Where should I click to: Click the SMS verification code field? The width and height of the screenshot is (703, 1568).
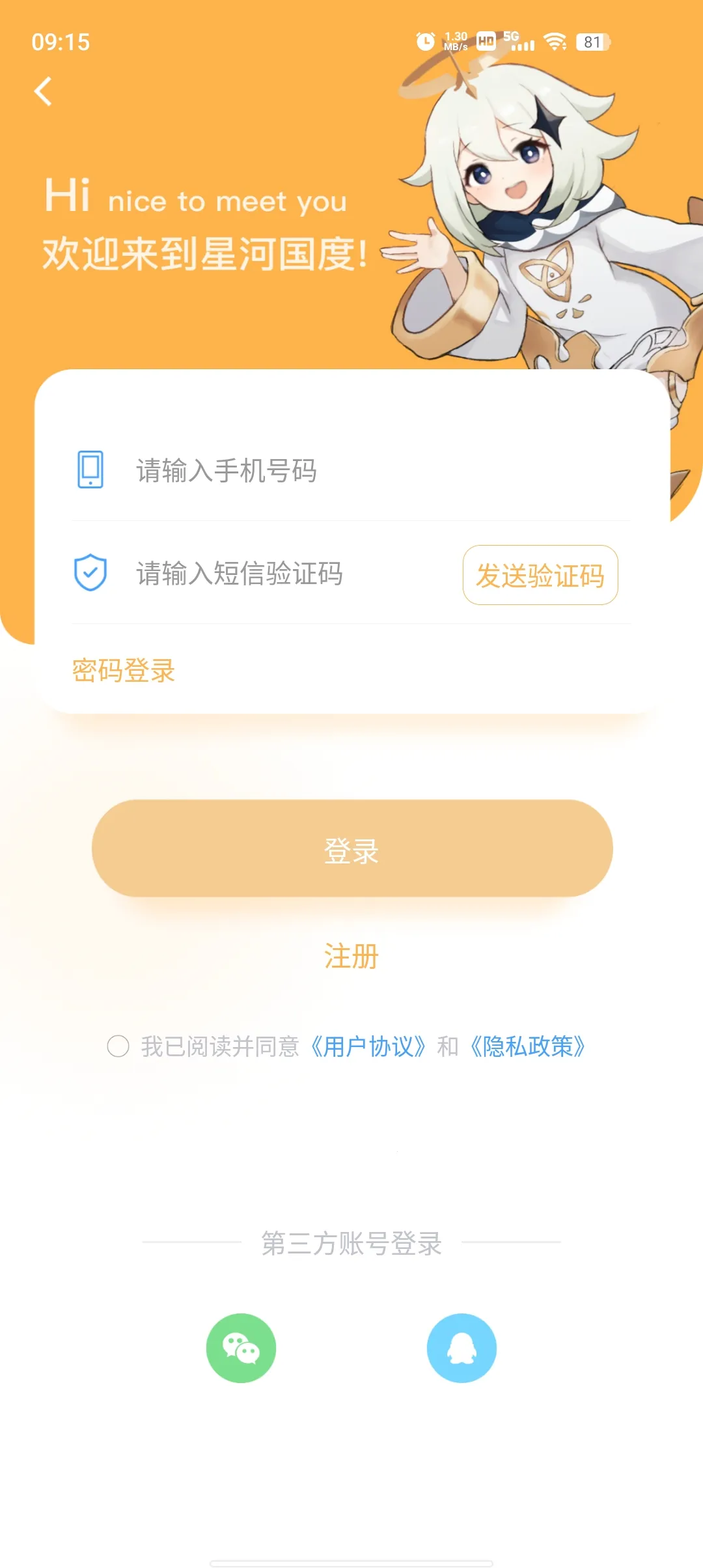pos(260,574)
